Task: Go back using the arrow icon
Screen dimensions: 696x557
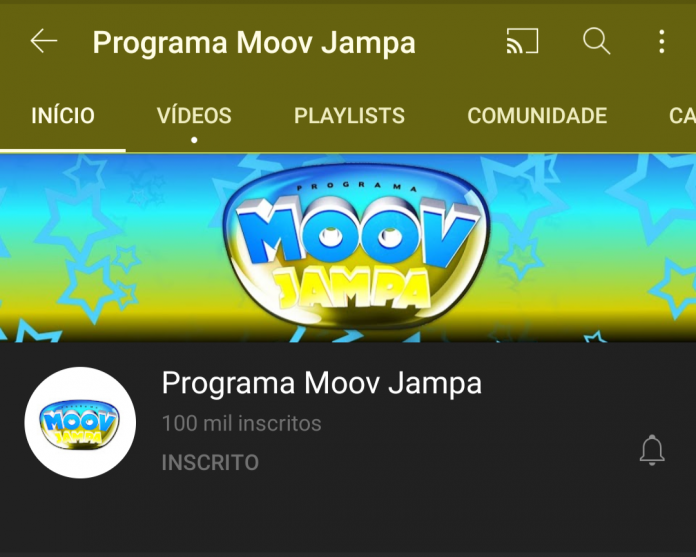Action: tap(44, 42)
